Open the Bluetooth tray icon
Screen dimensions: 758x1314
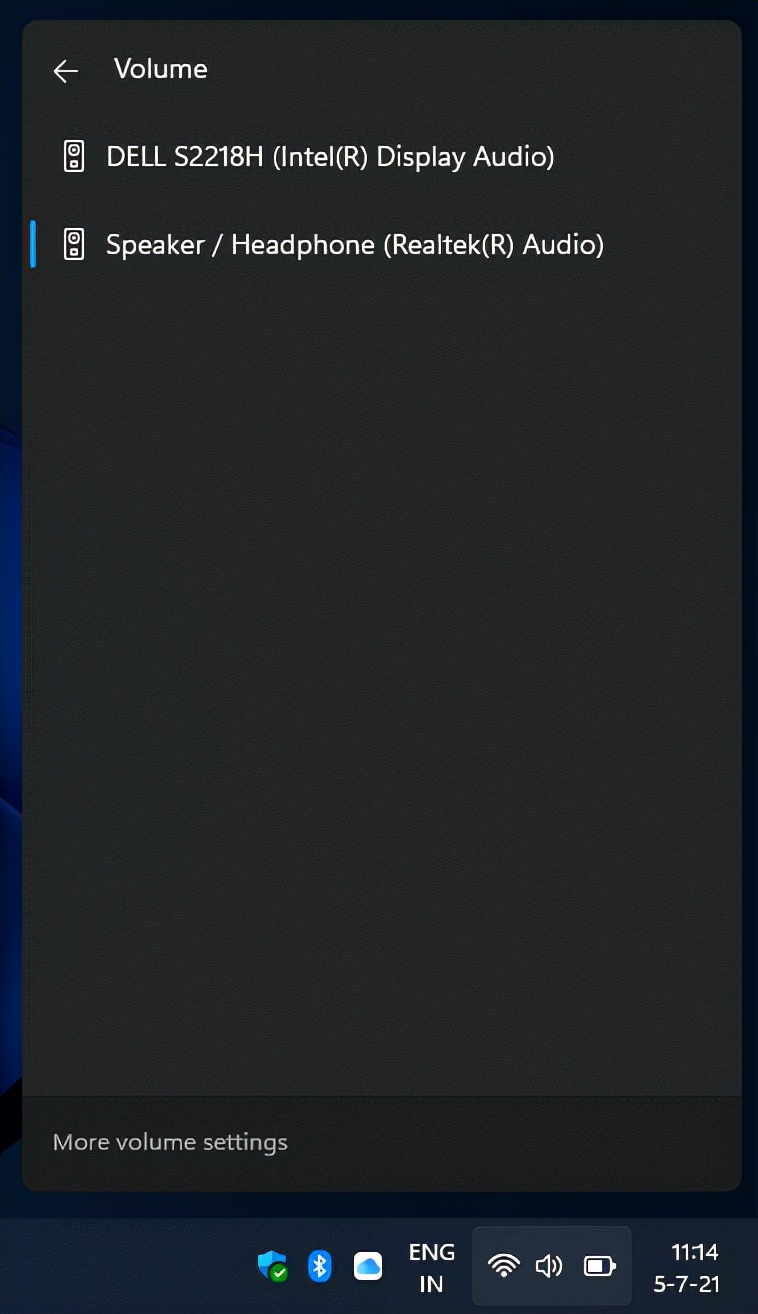pyautogui.click(x=319, y=1266)
